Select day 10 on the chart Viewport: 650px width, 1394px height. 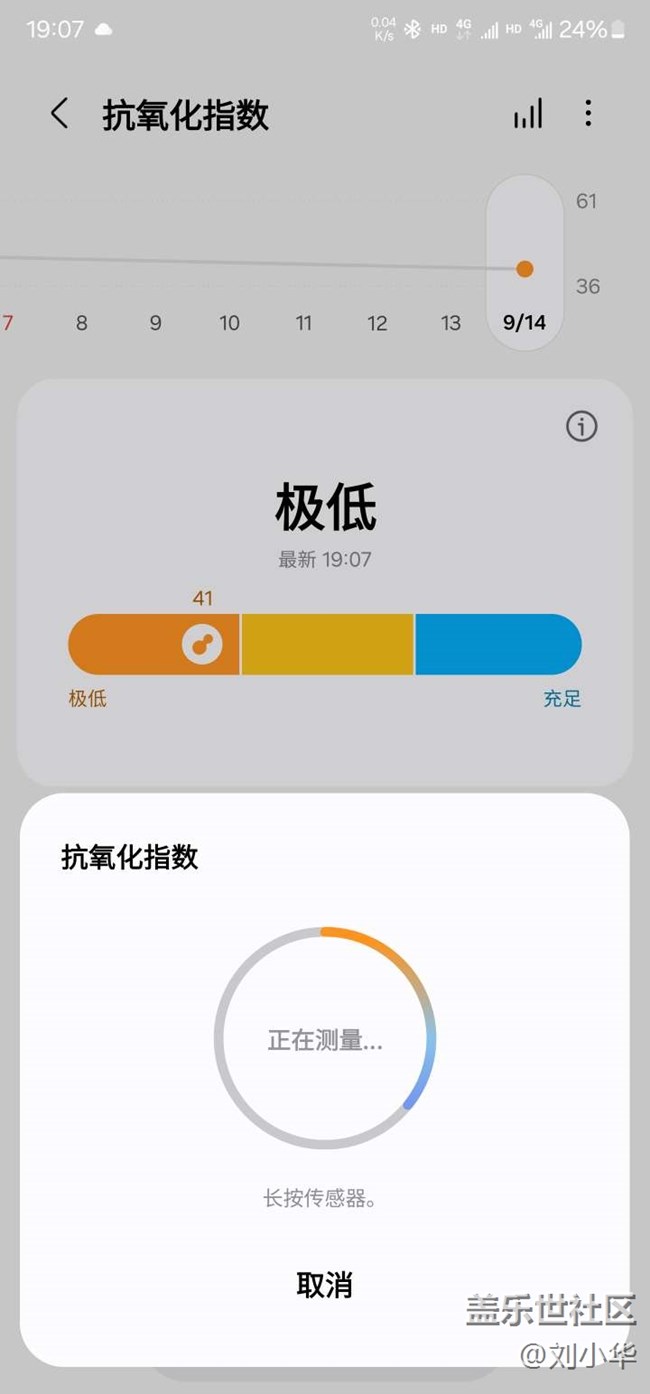229,323
